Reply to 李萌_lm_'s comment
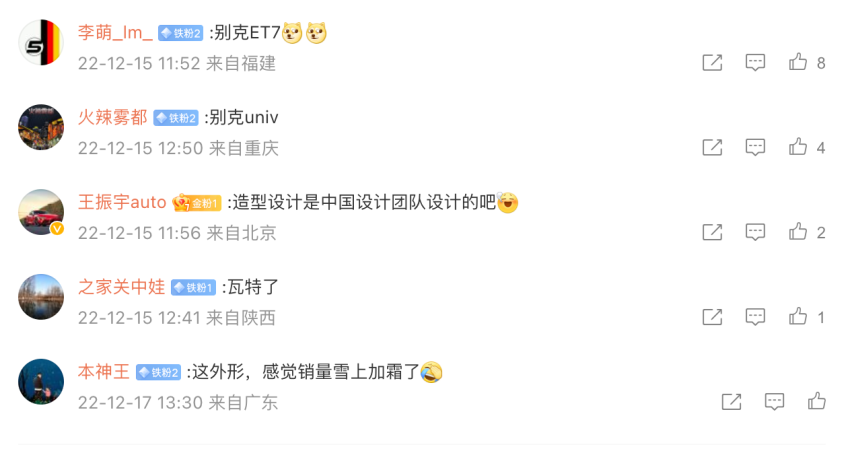Image resolution: width=852 pixels, height=451 pixels. pos(755,62)
